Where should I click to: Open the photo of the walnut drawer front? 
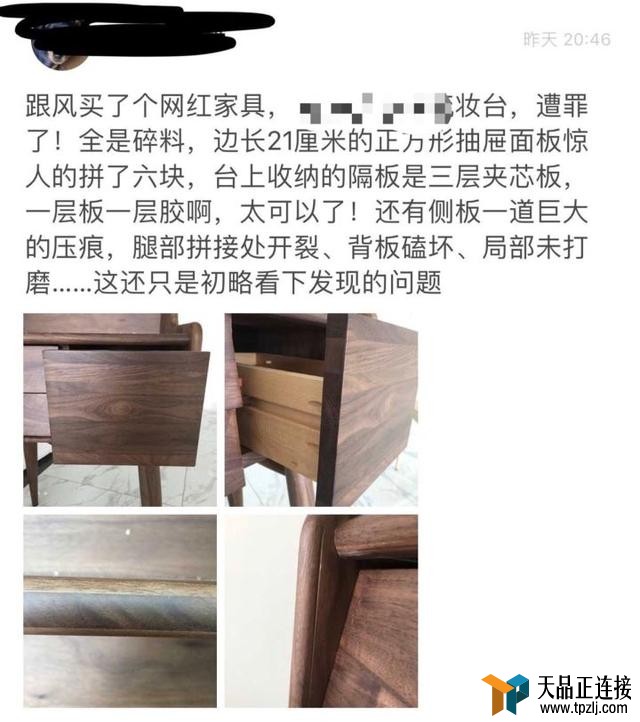[x=120, y=410]
